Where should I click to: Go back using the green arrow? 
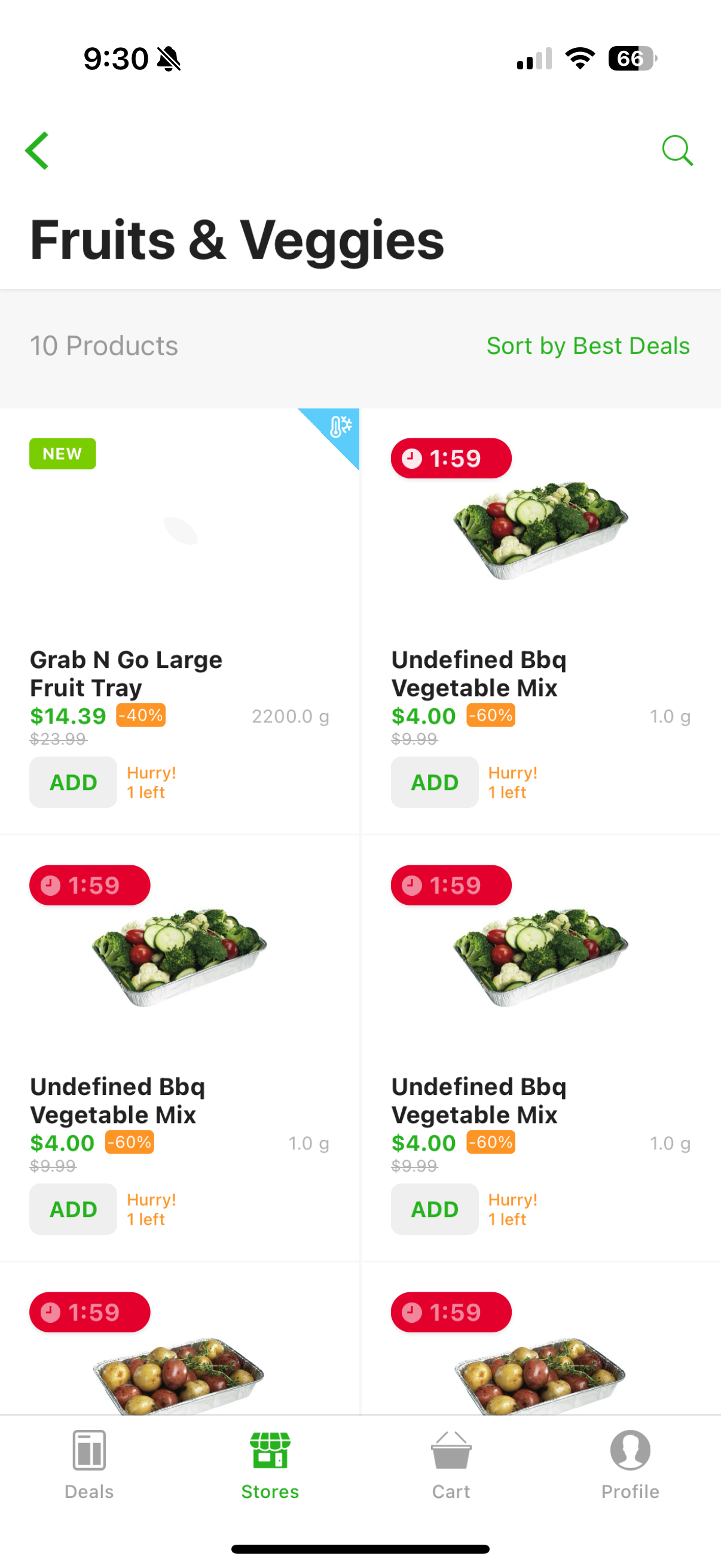coord(37,150)
